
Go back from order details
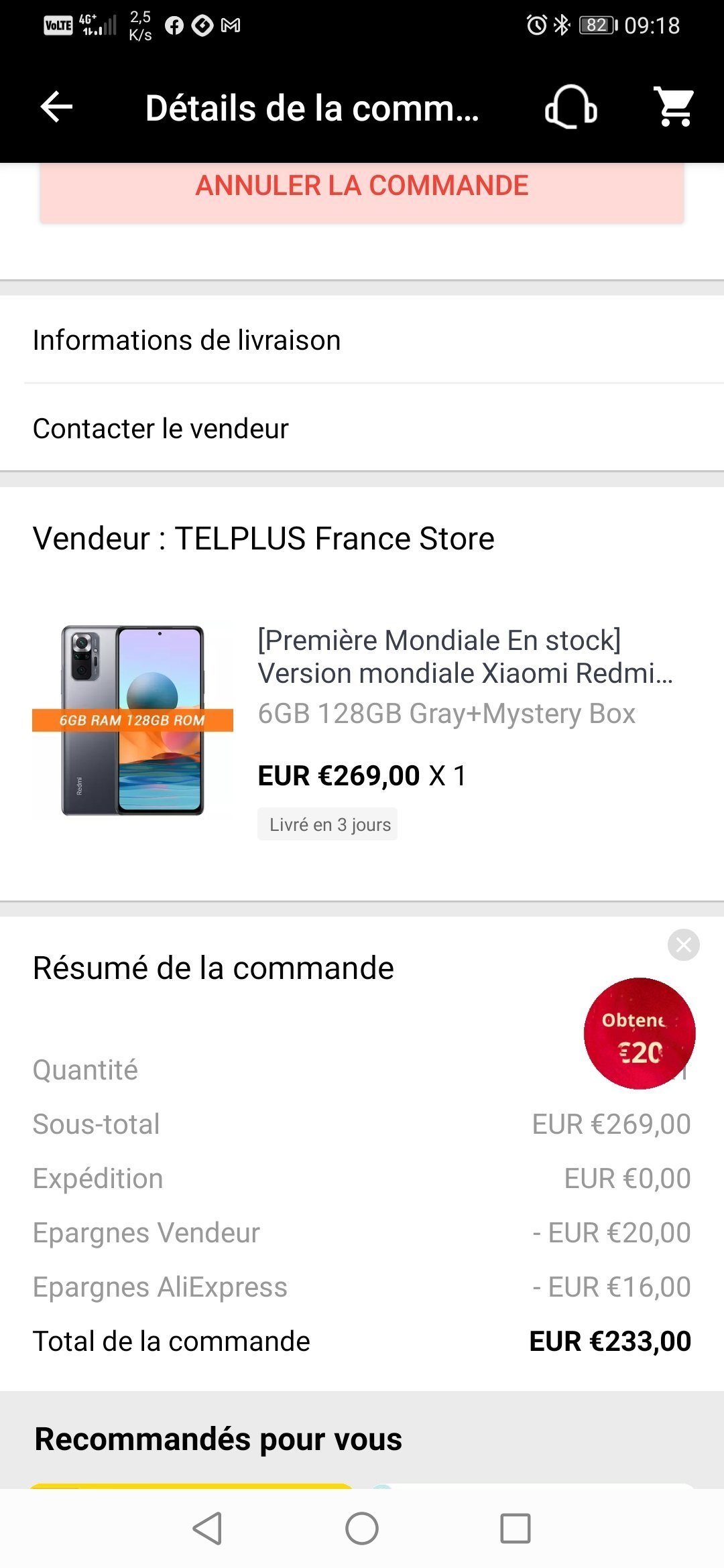click(56, 107)
